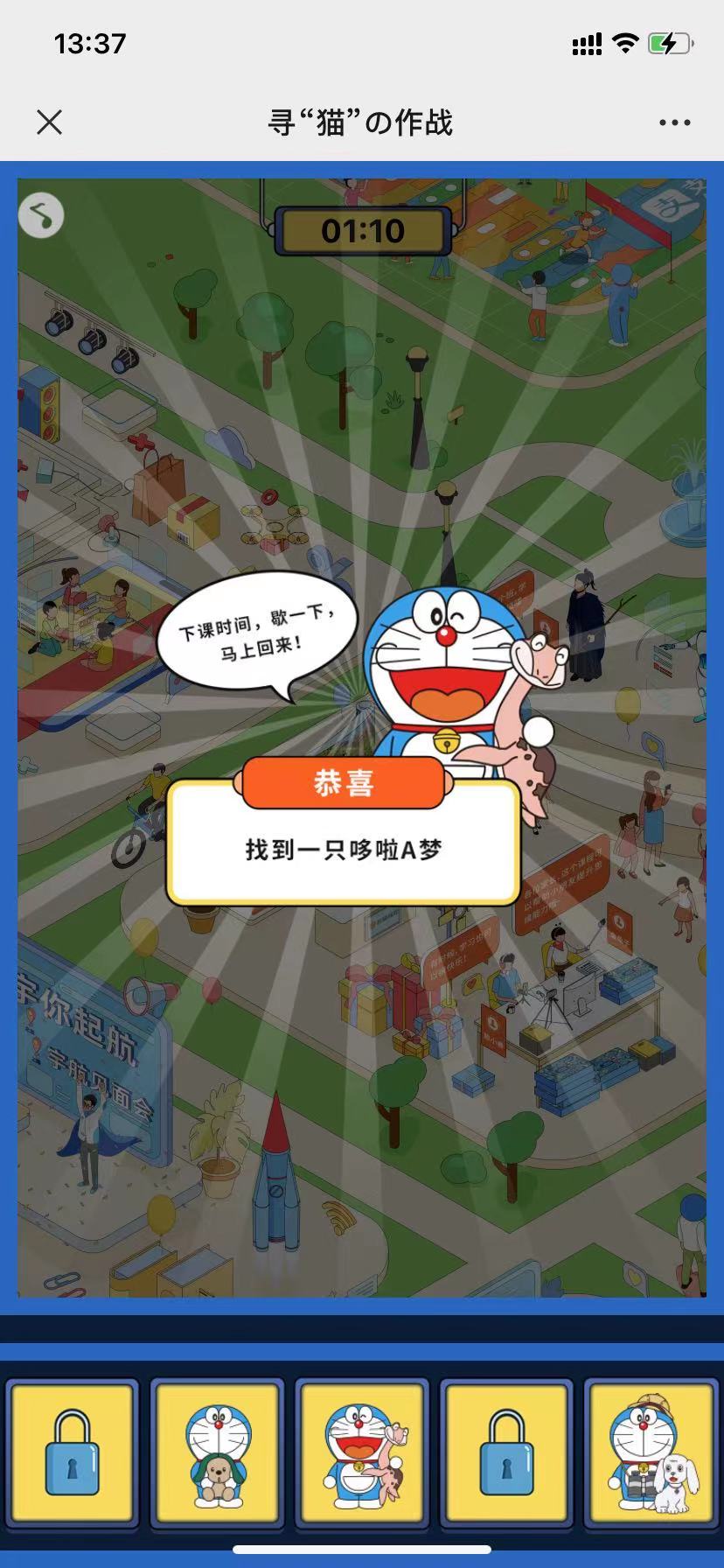Select the Doraemon with white dog tile
Image resolution: width=724 pixels, height=1568 pixels.
(x=651, y=1453)
